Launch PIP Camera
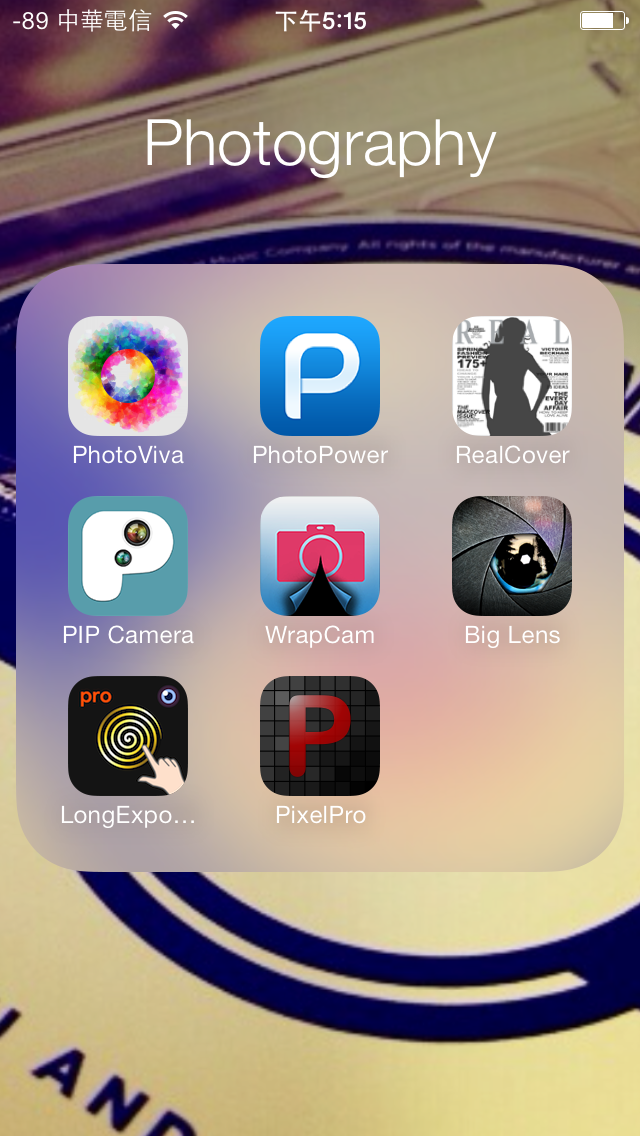This screenshot has width=640, height=1136. (x=128, y=556)
